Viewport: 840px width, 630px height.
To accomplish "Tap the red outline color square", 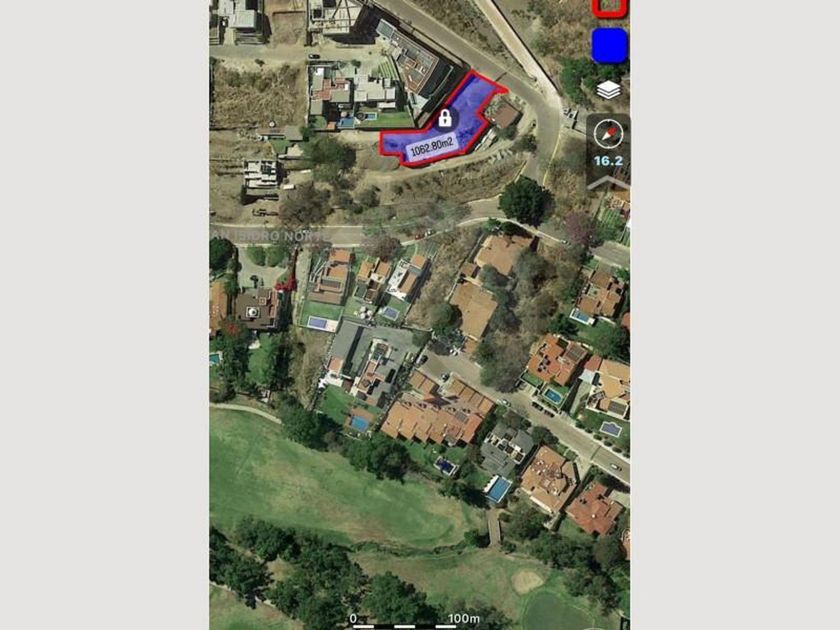I will 609,6.
